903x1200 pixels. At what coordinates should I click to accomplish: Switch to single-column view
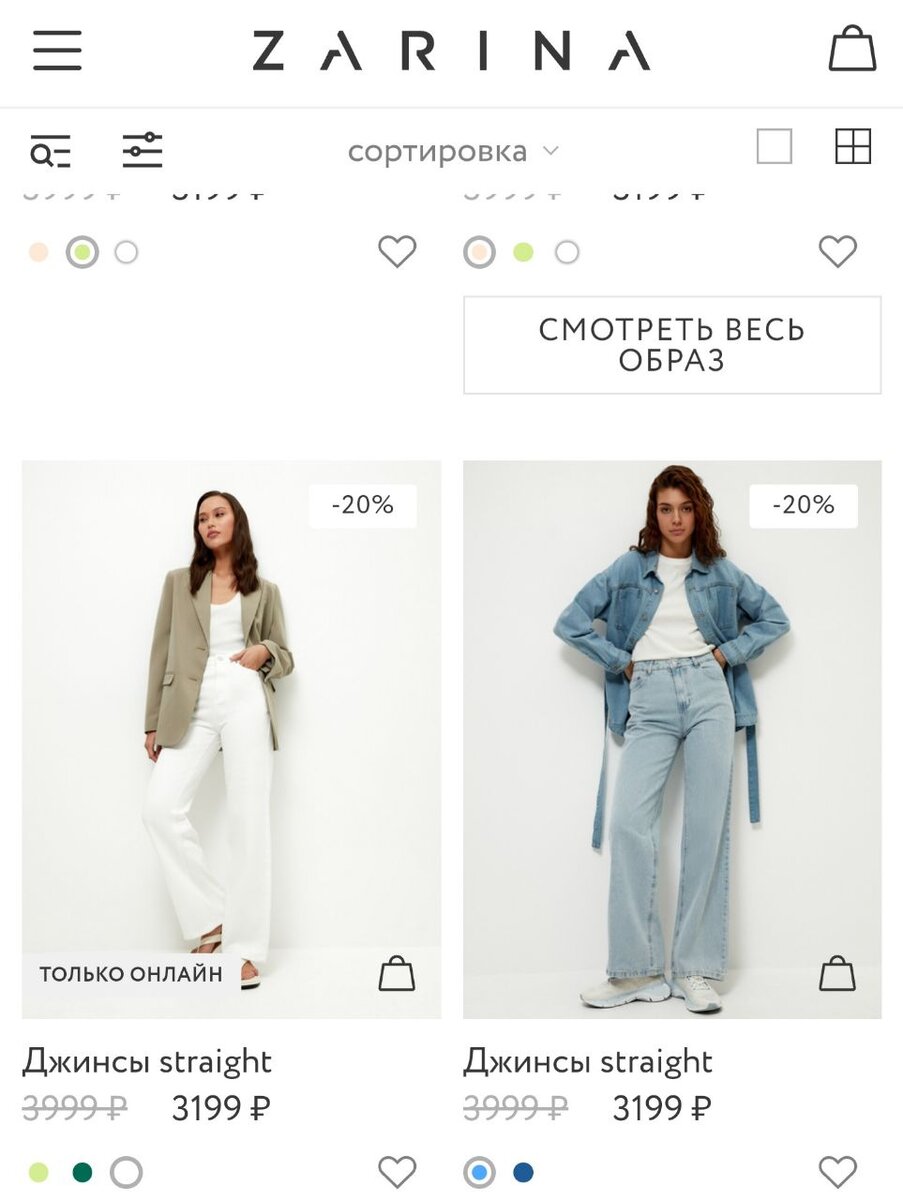point(774,147)
